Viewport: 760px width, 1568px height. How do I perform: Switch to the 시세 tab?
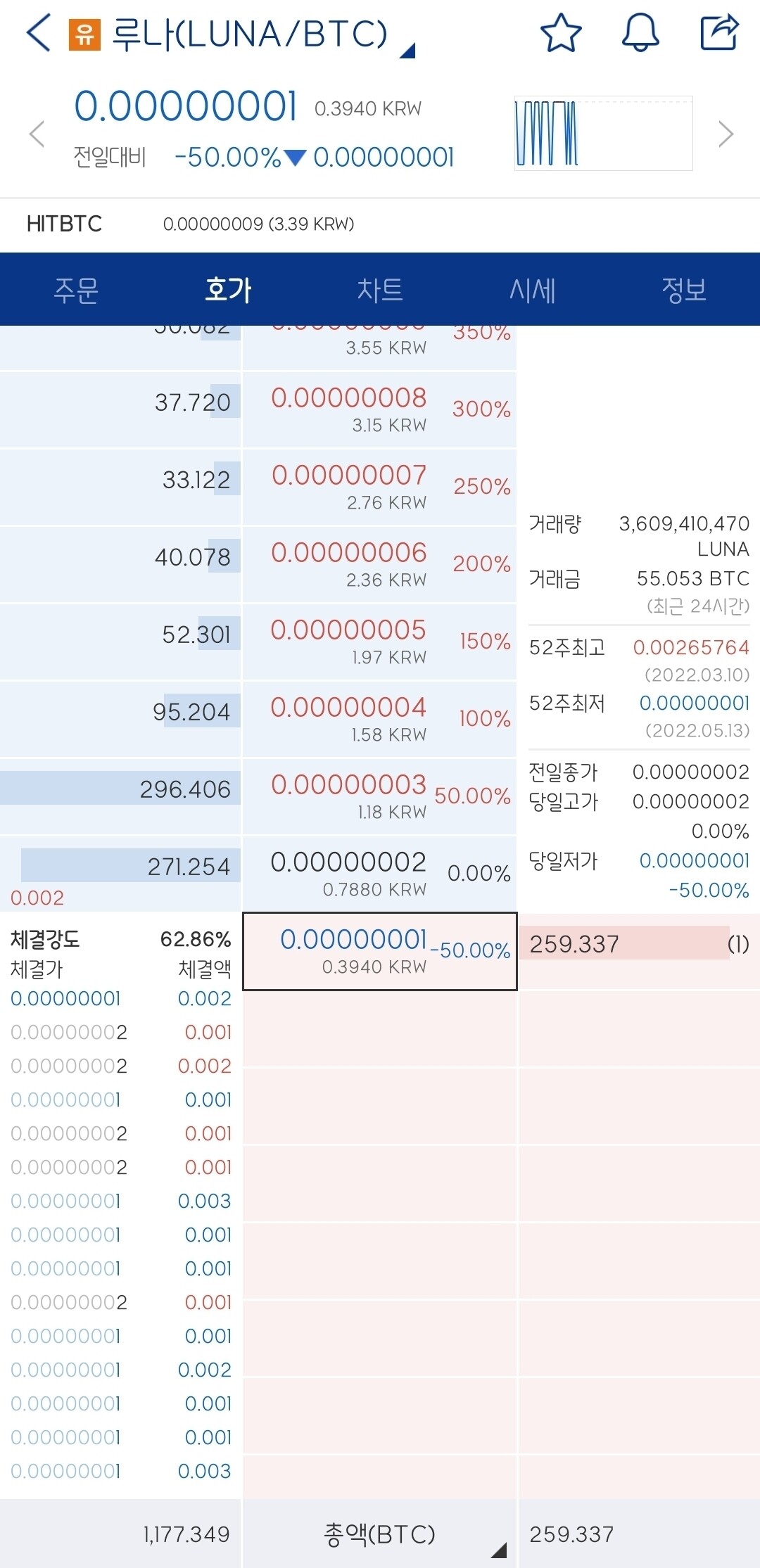point(533,289)
